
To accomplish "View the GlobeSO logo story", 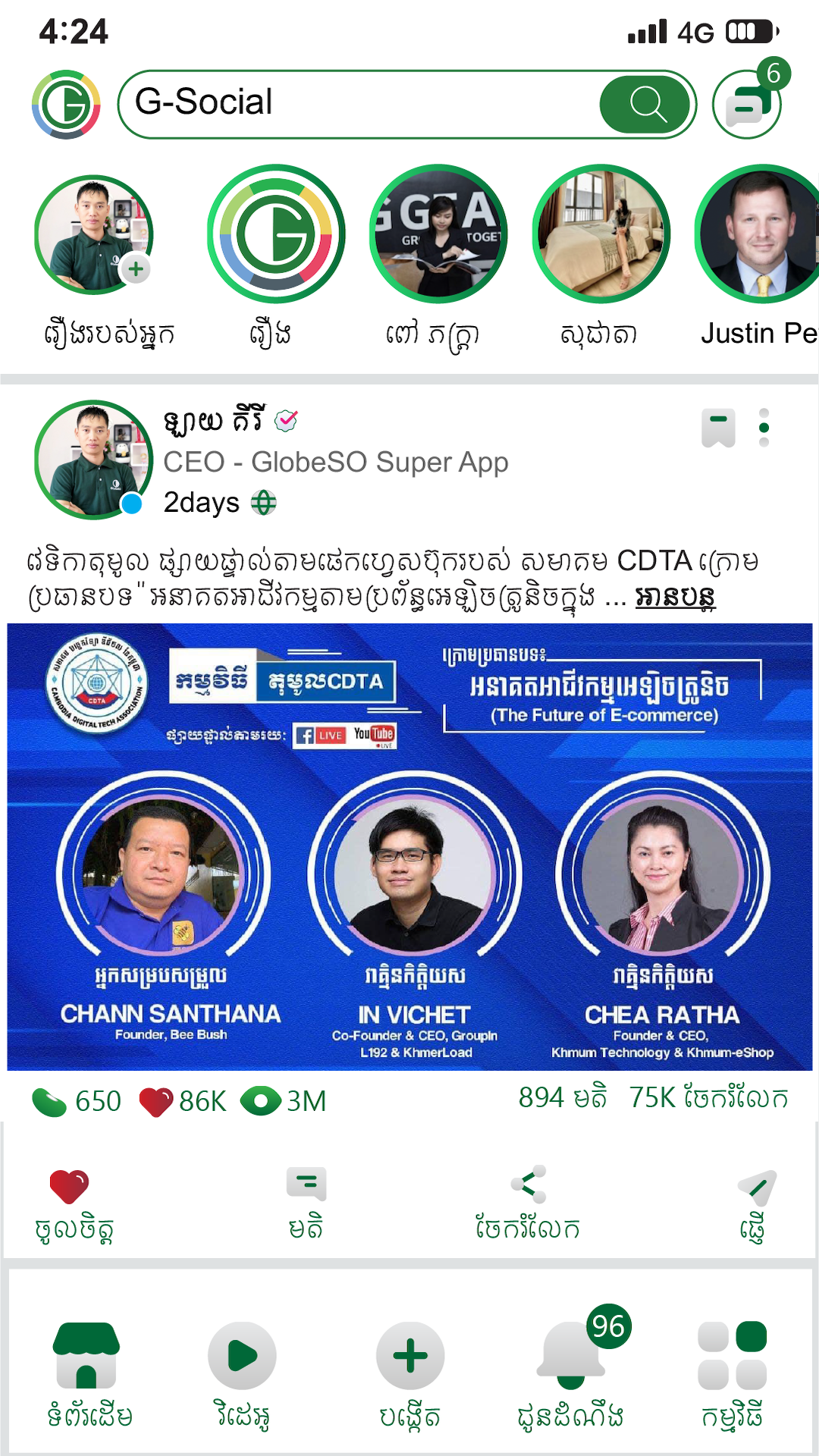I will pos(276,234).
